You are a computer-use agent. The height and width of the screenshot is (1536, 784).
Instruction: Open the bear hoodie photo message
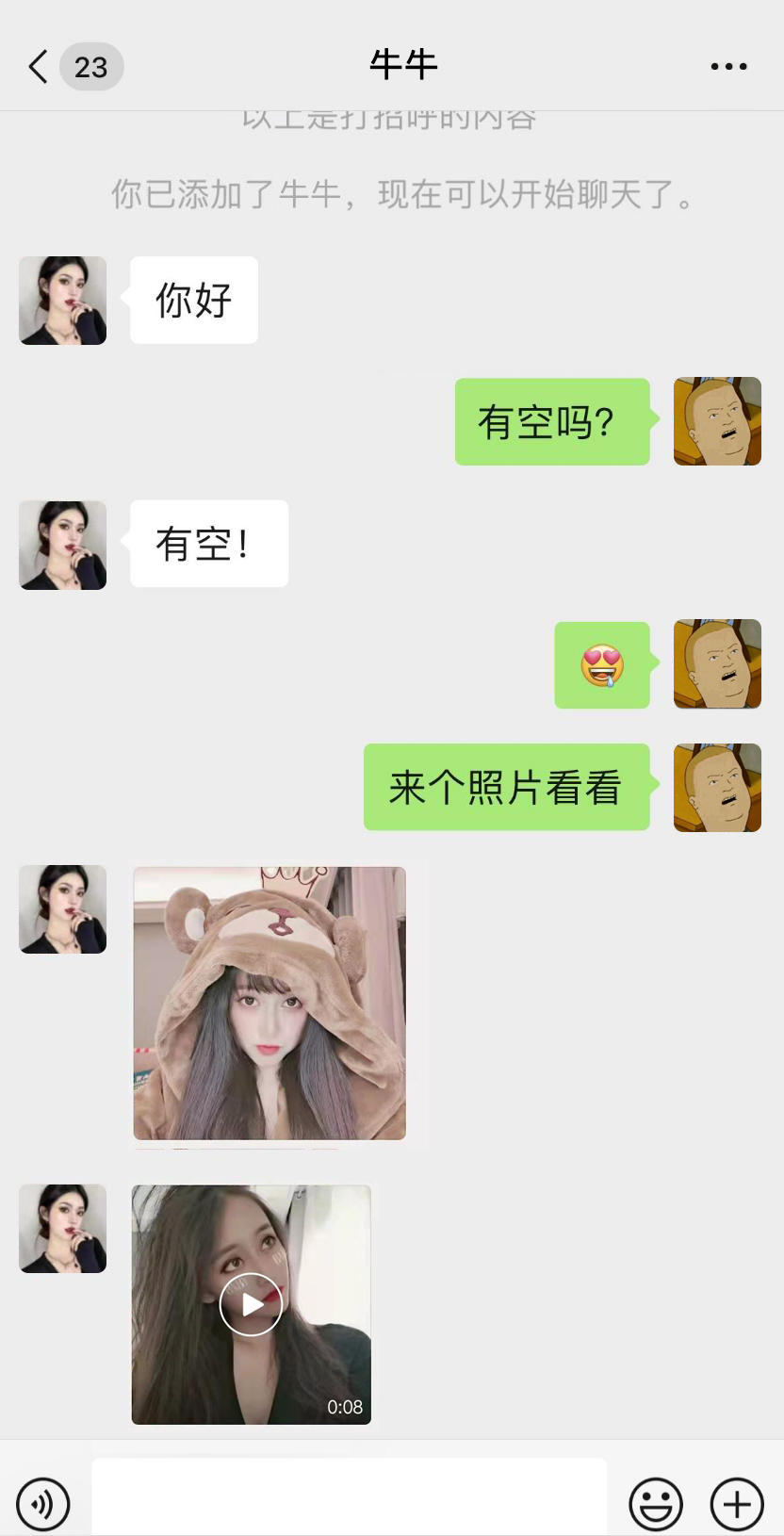tap(269, 1003)
